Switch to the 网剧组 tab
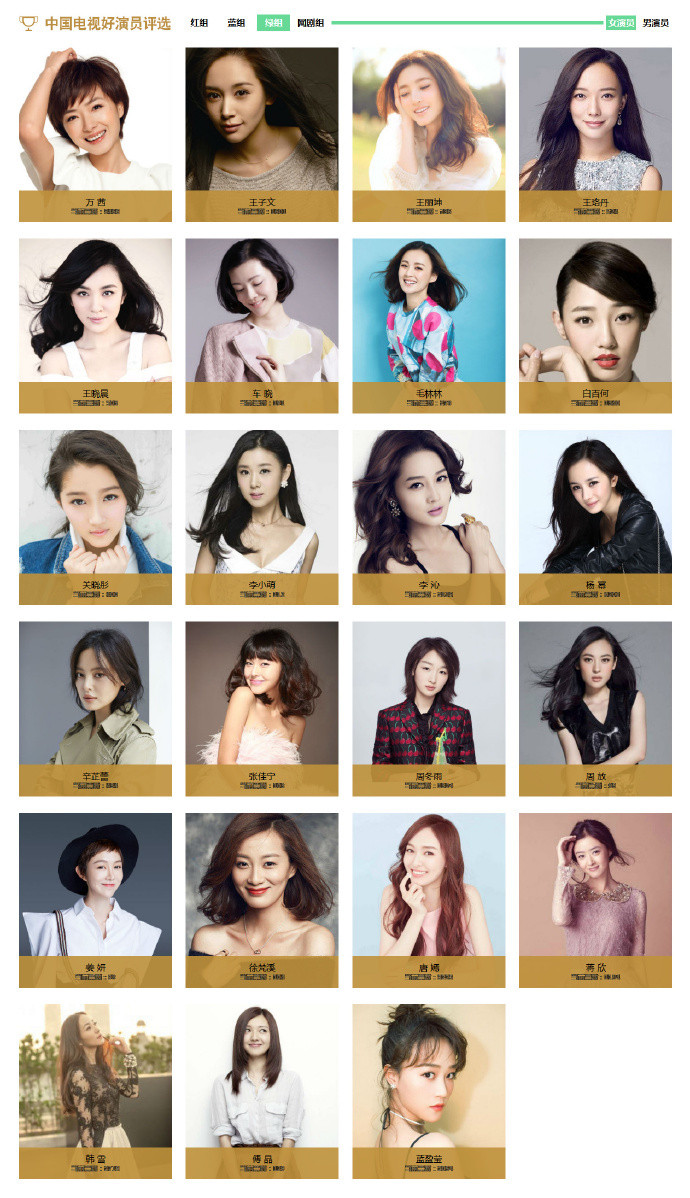The width and height of the screenshot is (690, 1198). click(310, 22)
